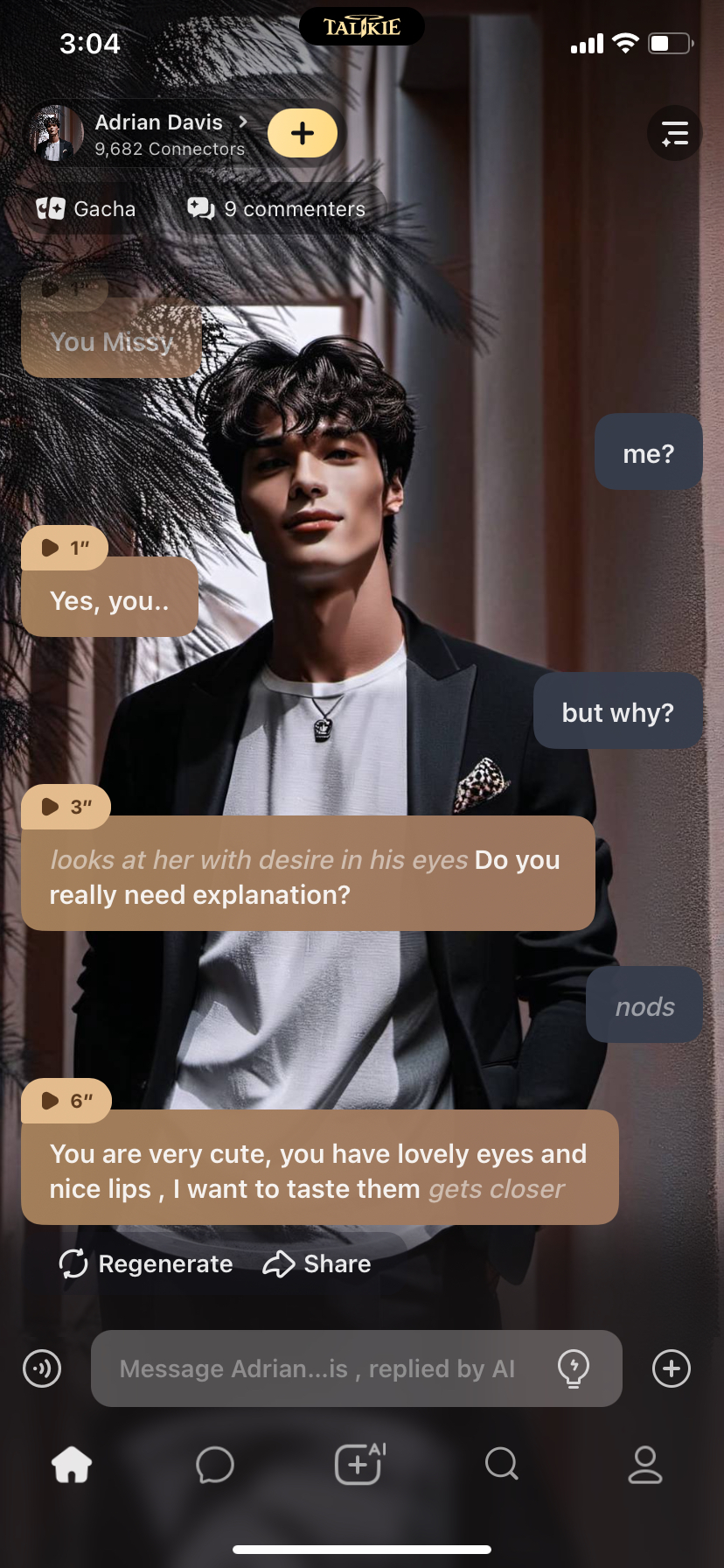Share this conversation
This screenshot has width=724, height=1568.
tap(317, 1263)
